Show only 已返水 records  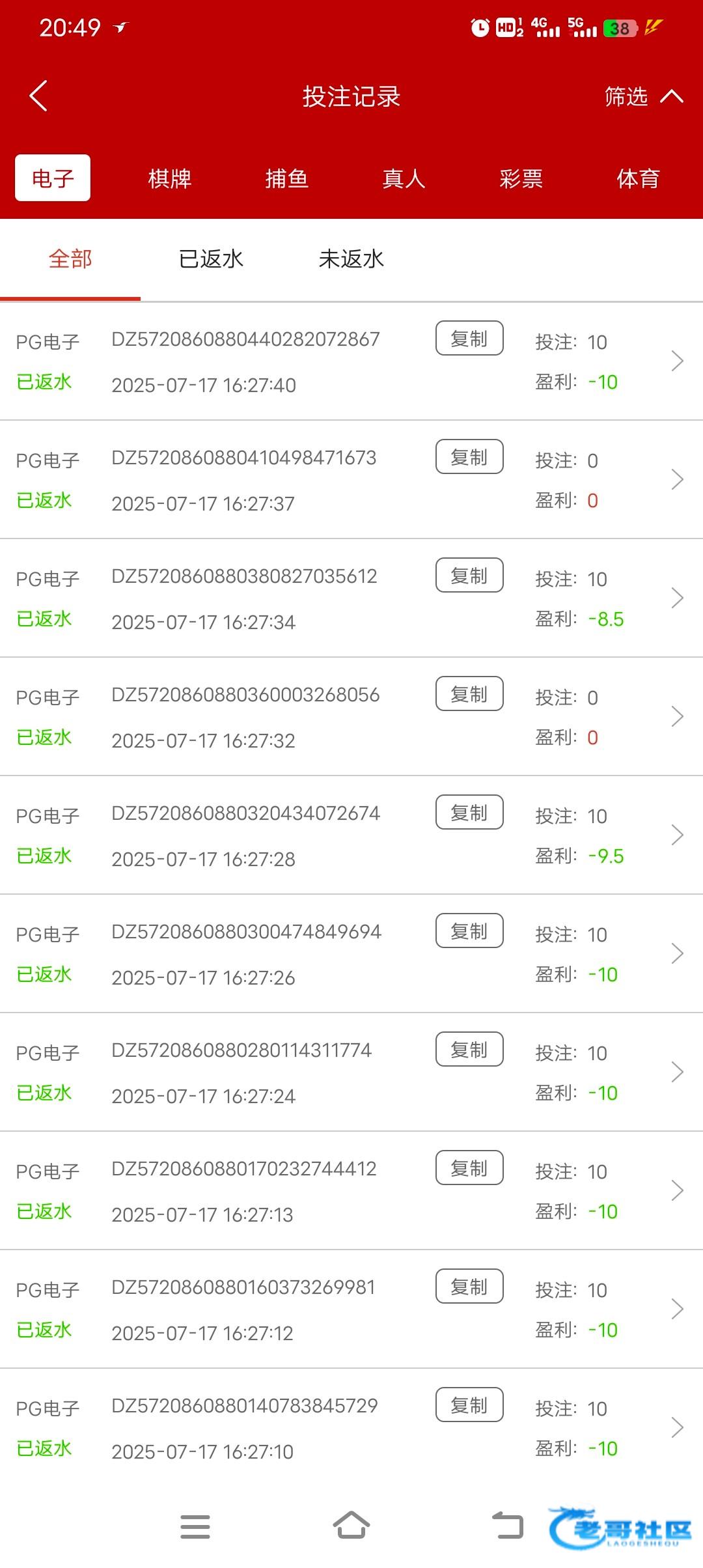coord(211,259)
